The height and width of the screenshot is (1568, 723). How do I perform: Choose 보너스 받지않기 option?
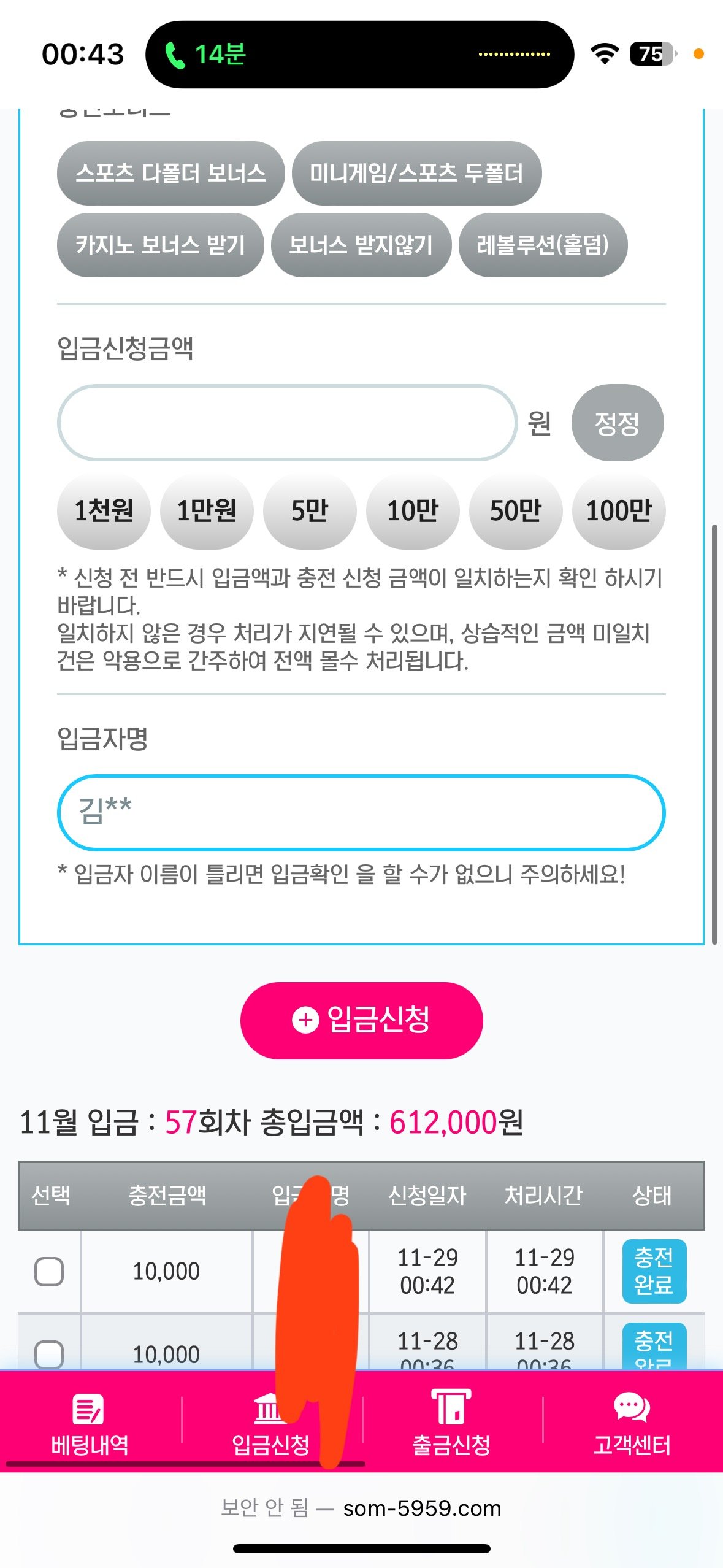(361, 245)
